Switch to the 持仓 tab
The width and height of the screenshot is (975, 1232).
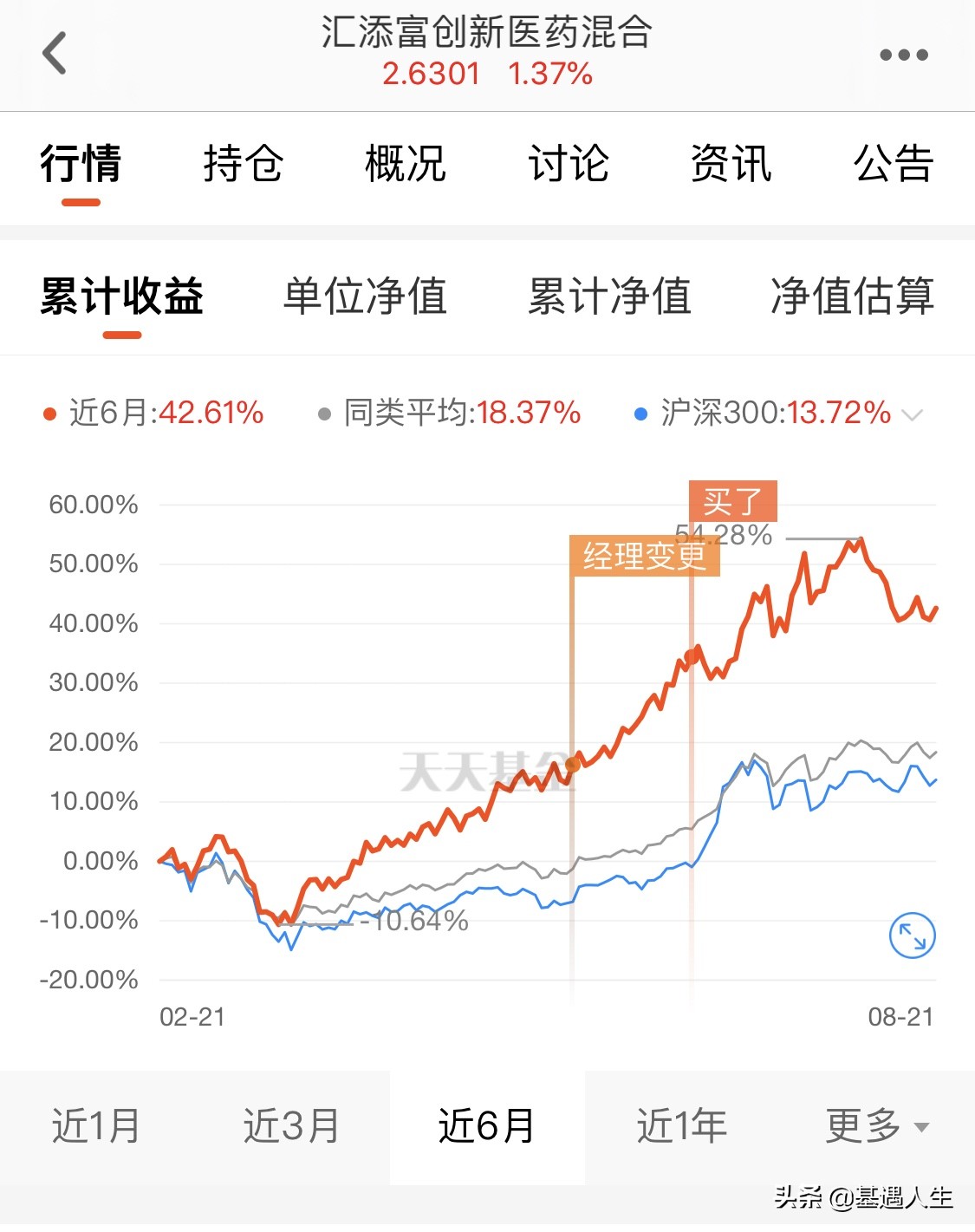tap(243, 164)
